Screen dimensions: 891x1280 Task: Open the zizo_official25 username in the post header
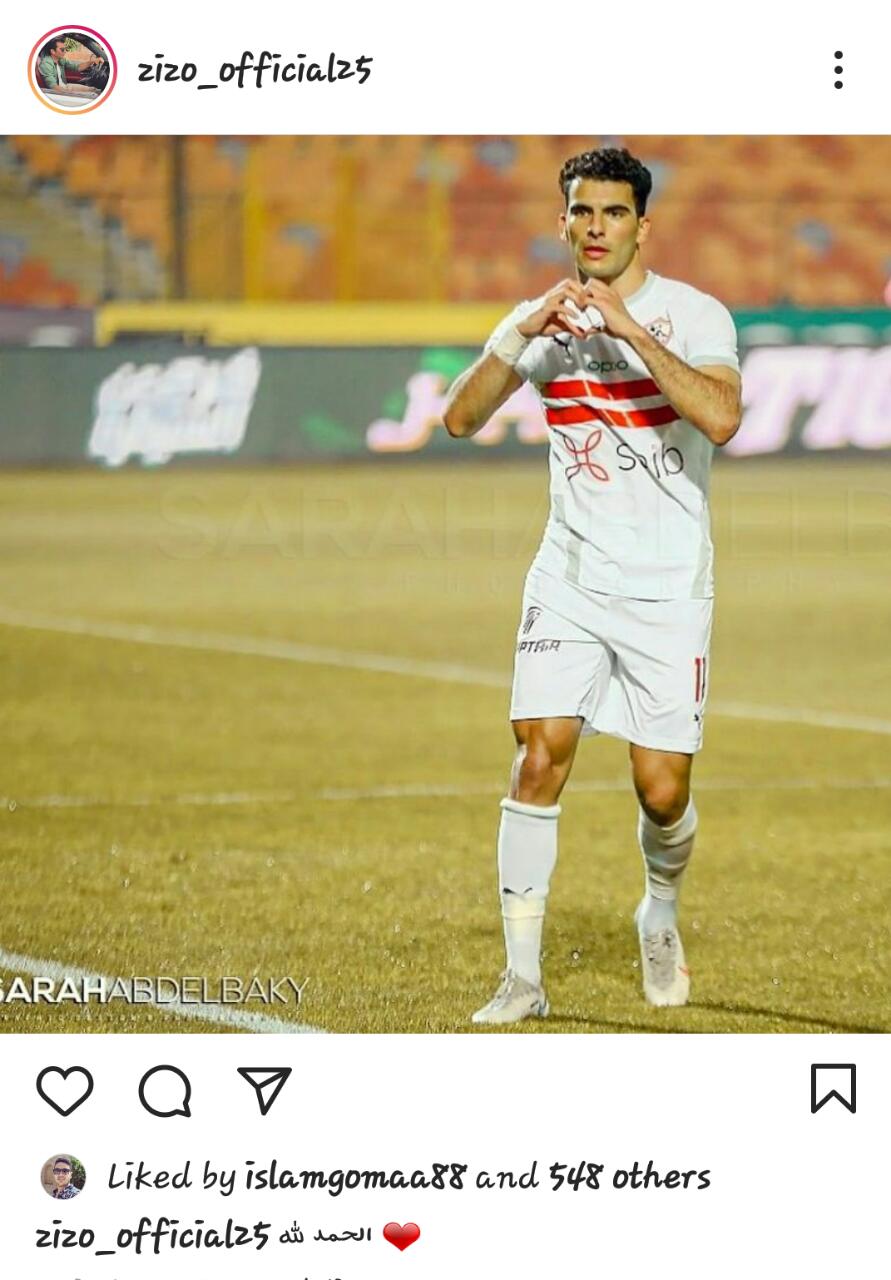(254, 70)
